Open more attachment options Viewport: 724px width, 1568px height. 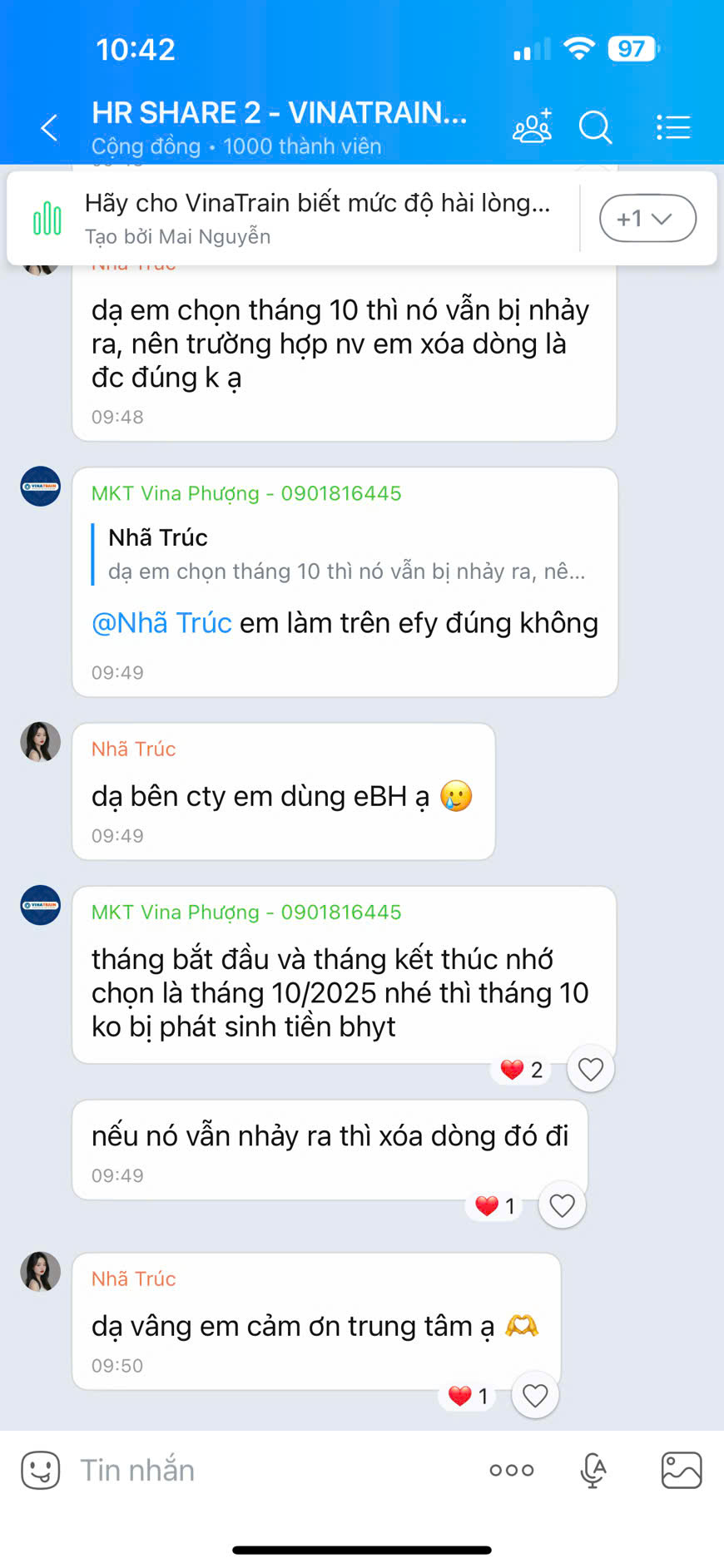pyautogui.click(x=512, y=1470)
